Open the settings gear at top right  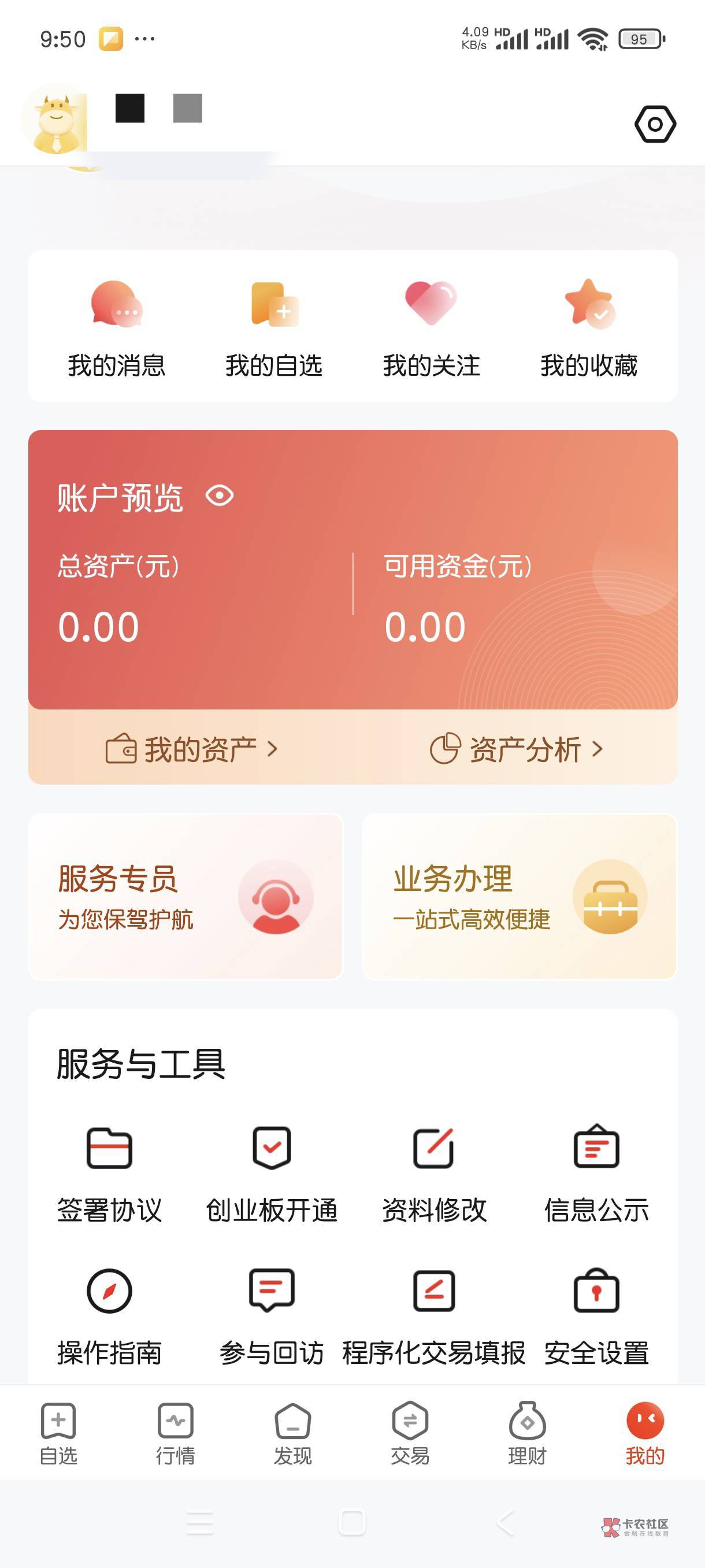tap(655, 124)
